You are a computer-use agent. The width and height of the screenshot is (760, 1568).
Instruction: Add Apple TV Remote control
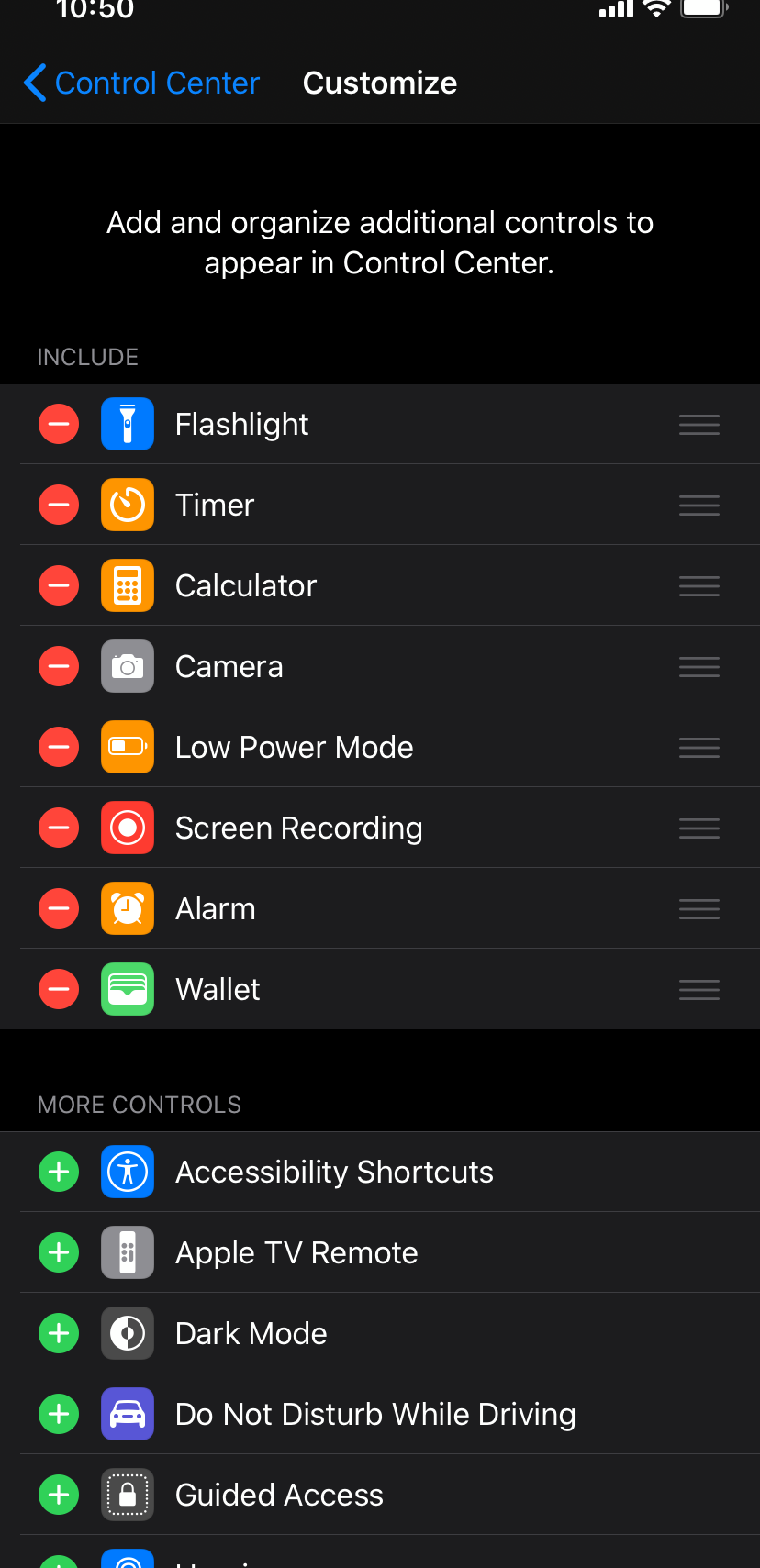point(59,1252)
